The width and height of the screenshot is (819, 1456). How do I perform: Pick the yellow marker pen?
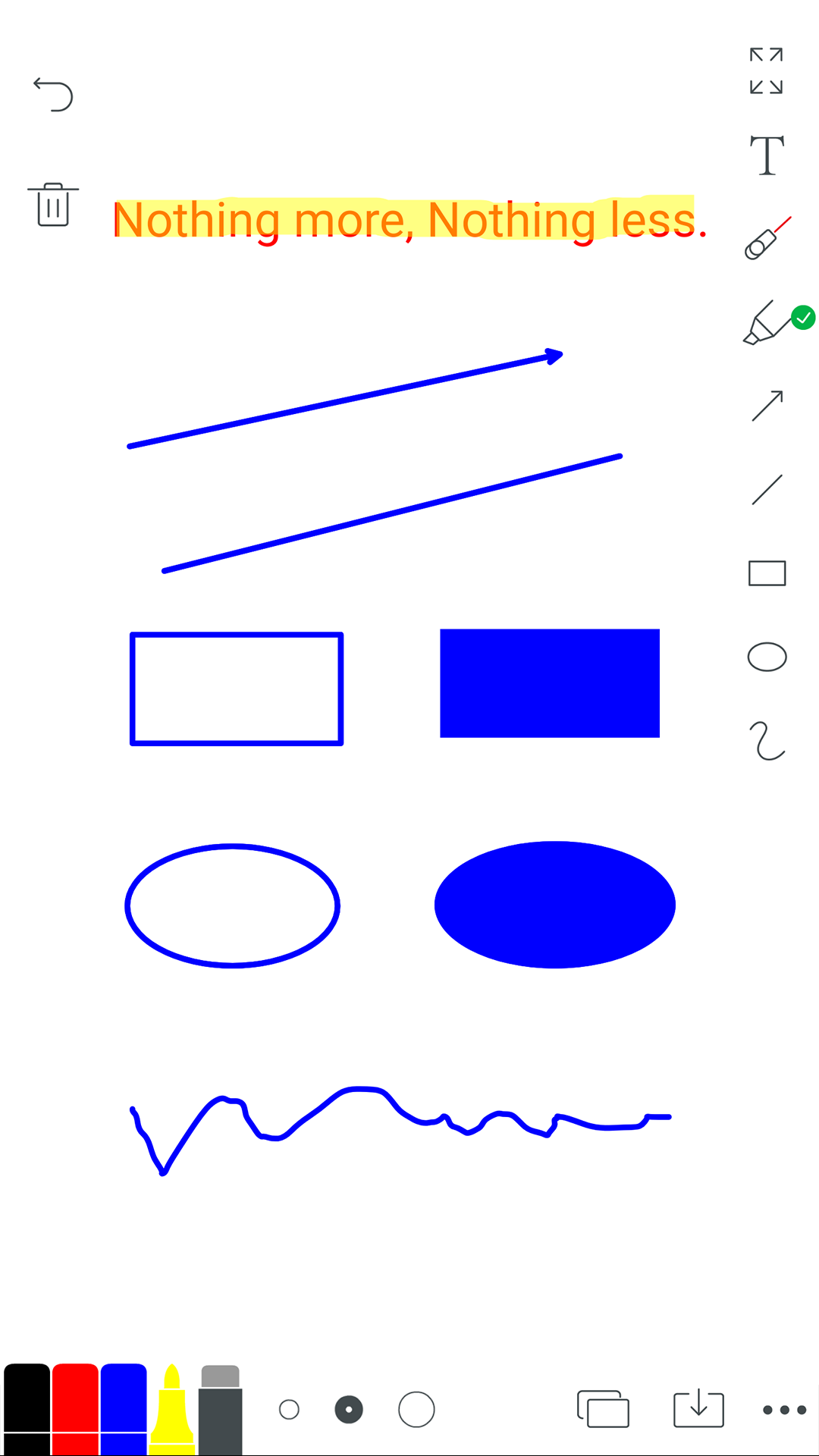pyautogui.click(x=173, y=1410)
